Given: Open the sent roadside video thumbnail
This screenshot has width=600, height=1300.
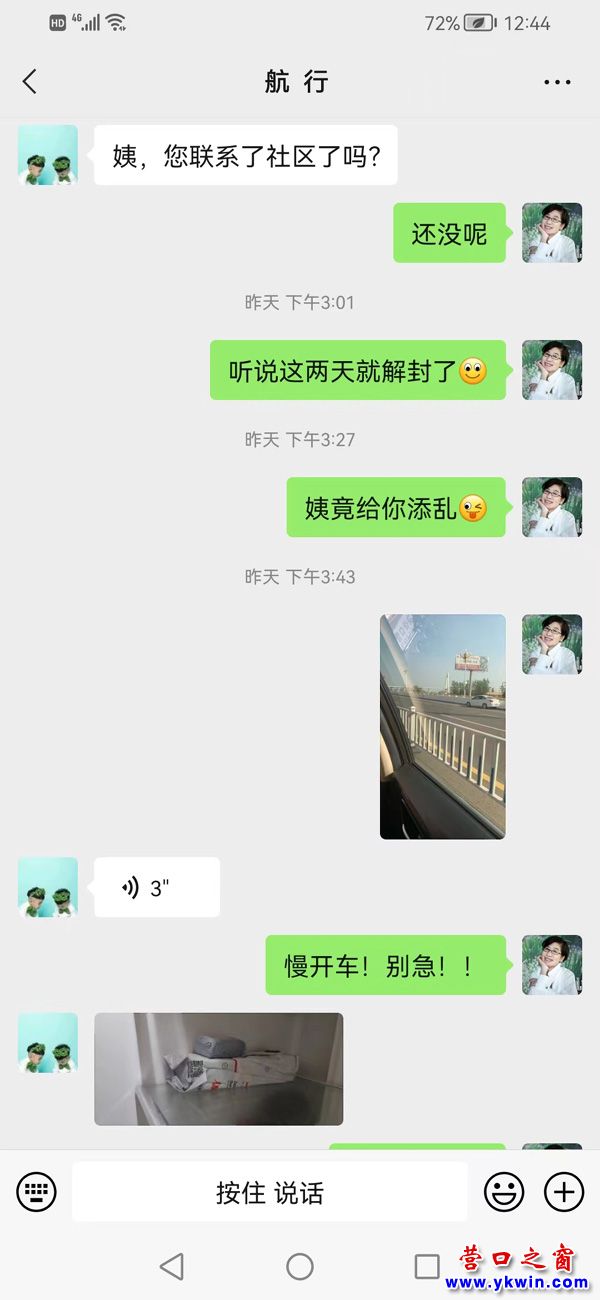Looking at the screenshot, I should click(442, 726).
